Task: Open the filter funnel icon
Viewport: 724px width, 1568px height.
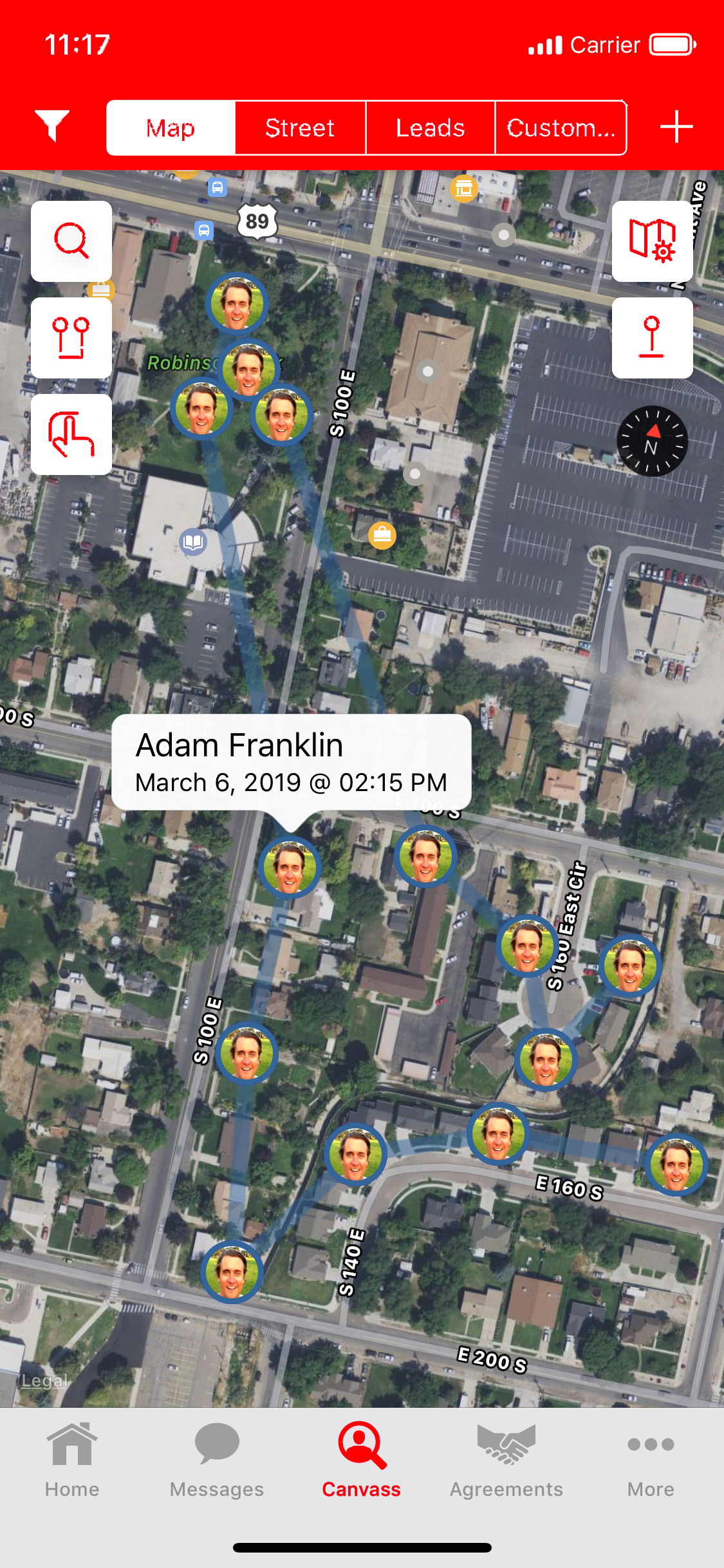Action: [x=52, y=126]
